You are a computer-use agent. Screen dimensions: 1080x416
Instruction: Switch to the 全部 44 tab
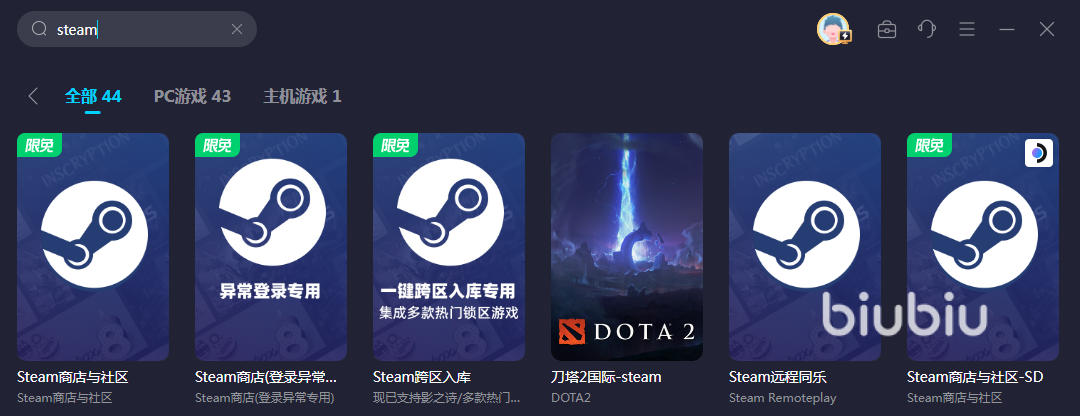93,96
